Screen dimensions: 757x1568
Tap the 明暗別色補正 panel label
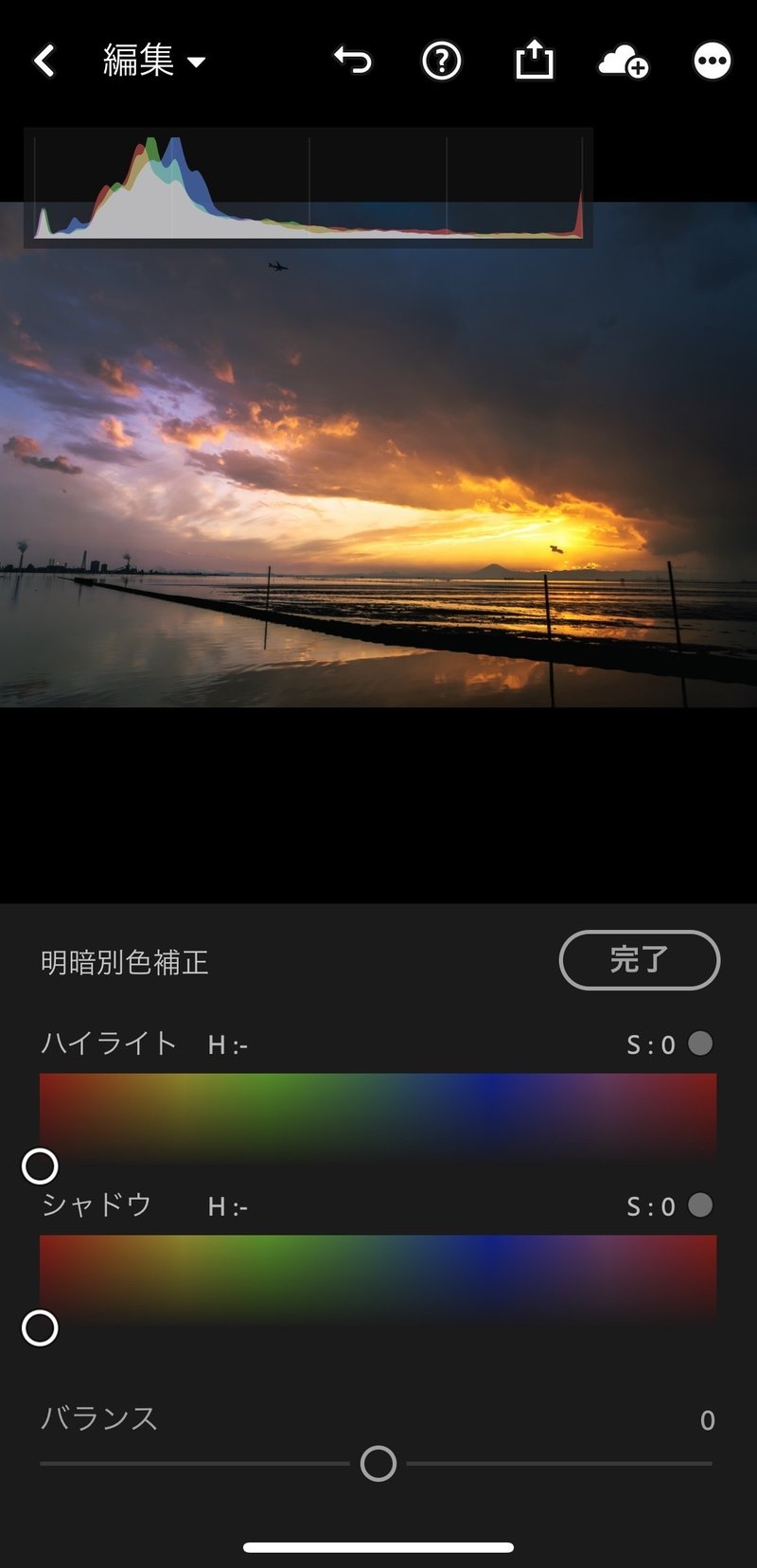point(123,959)
